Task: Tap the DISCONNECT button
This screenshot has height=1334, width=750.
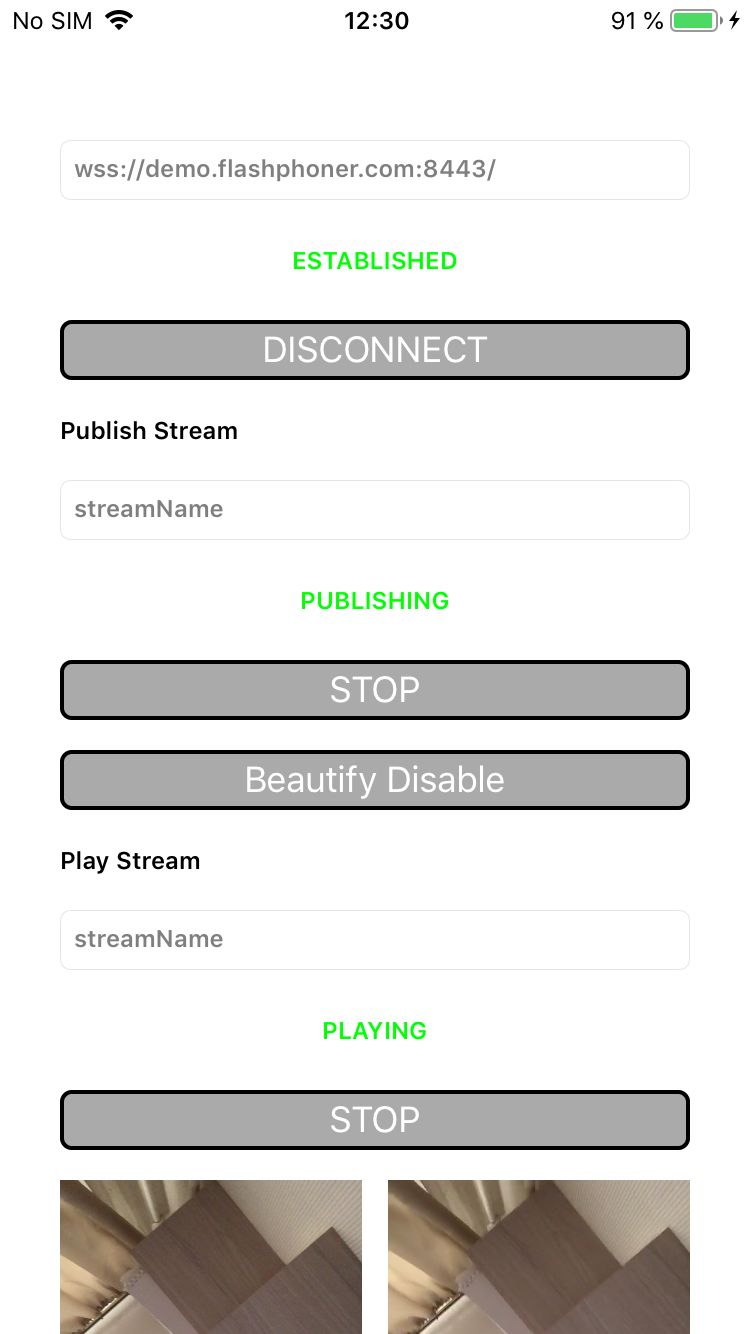Action: pos(375,350)
